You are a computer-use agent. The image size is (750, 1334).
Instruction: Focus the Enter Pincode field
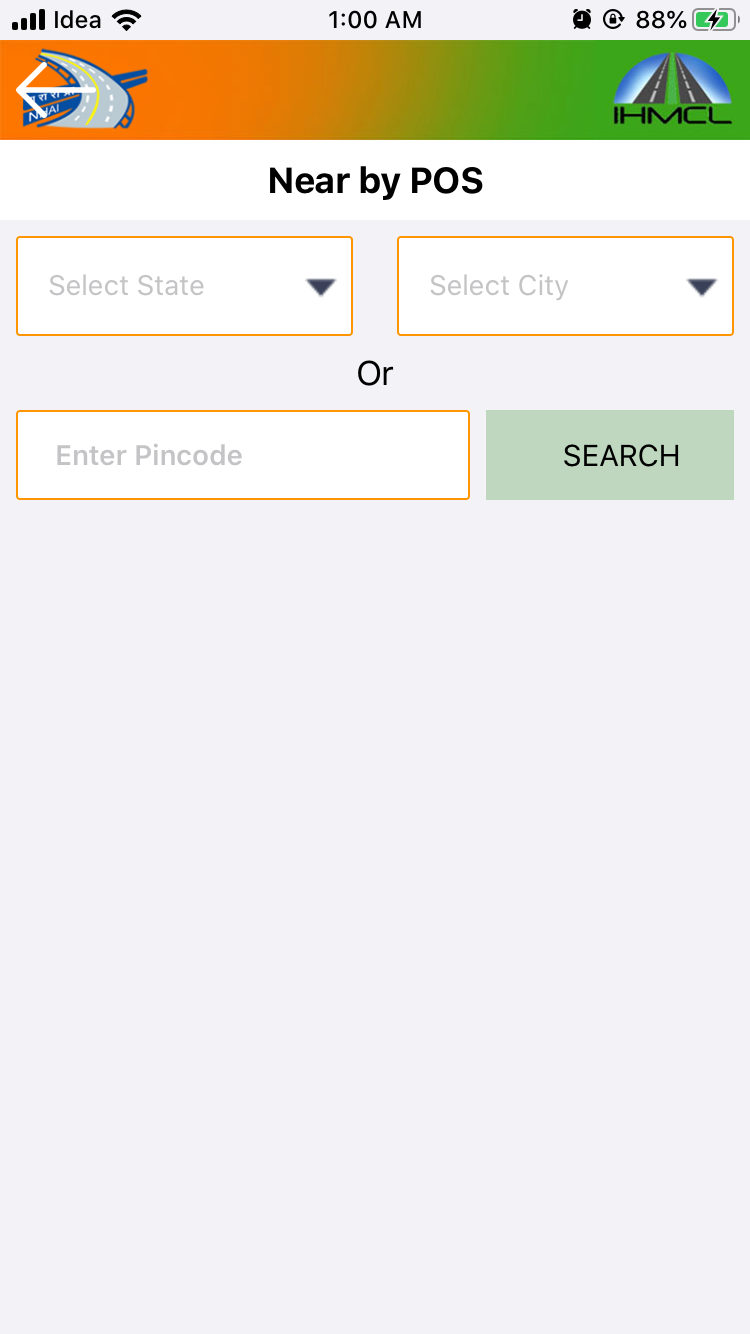(243, 455)
